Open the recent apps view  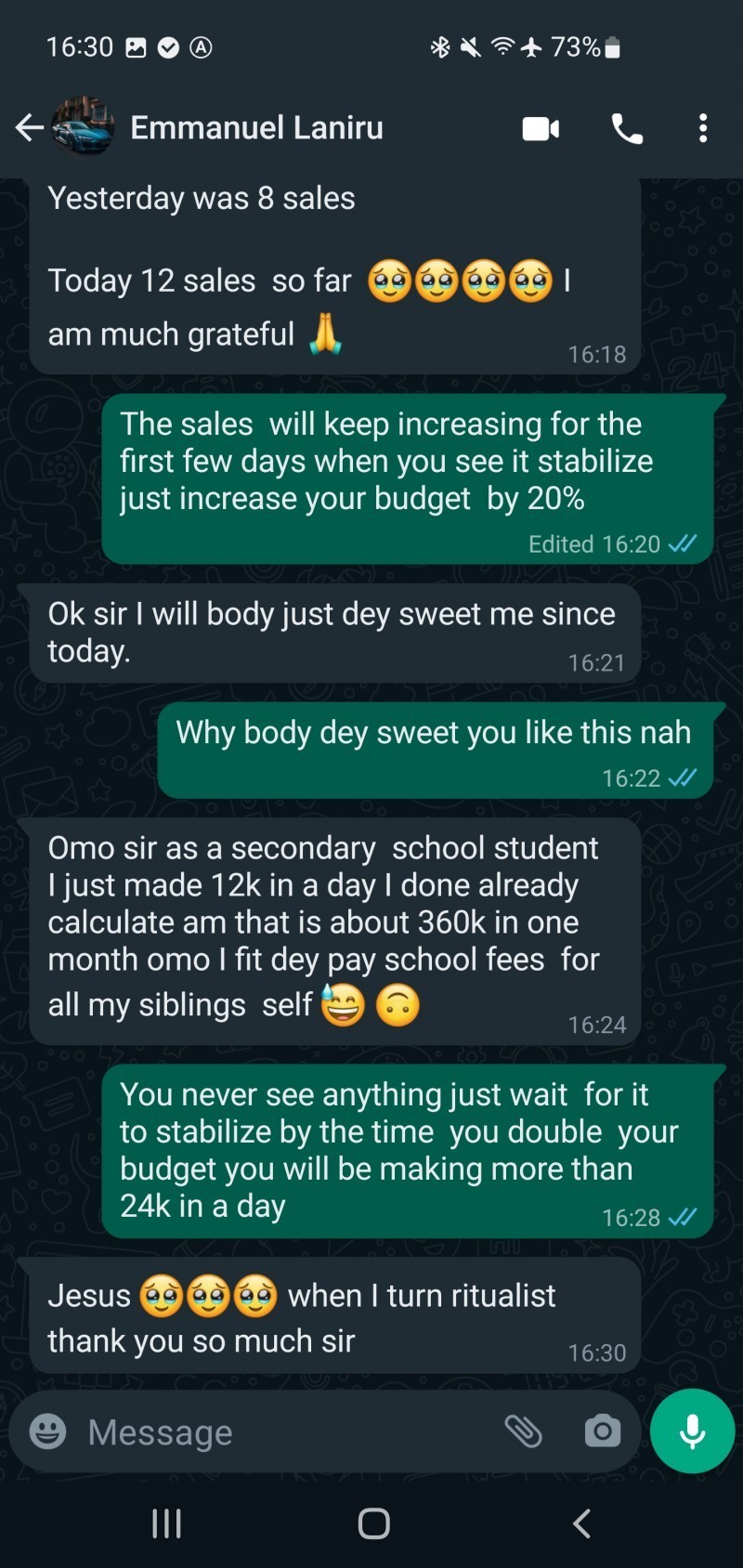(166, 1523)
